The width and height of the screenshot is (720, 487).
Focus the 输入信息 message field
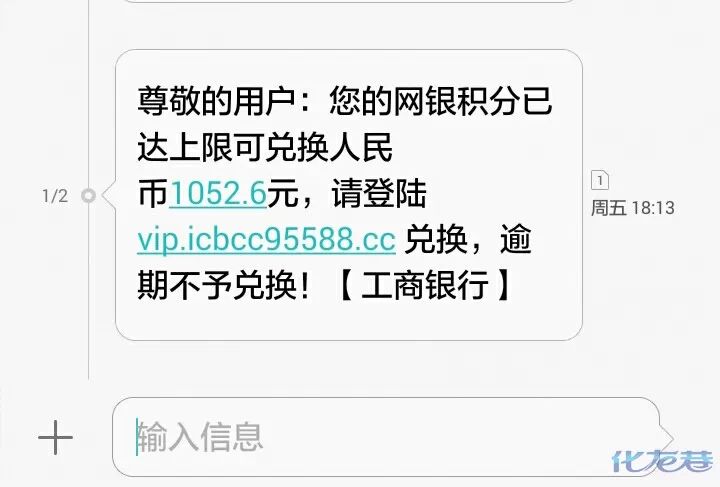pos(390,437)
